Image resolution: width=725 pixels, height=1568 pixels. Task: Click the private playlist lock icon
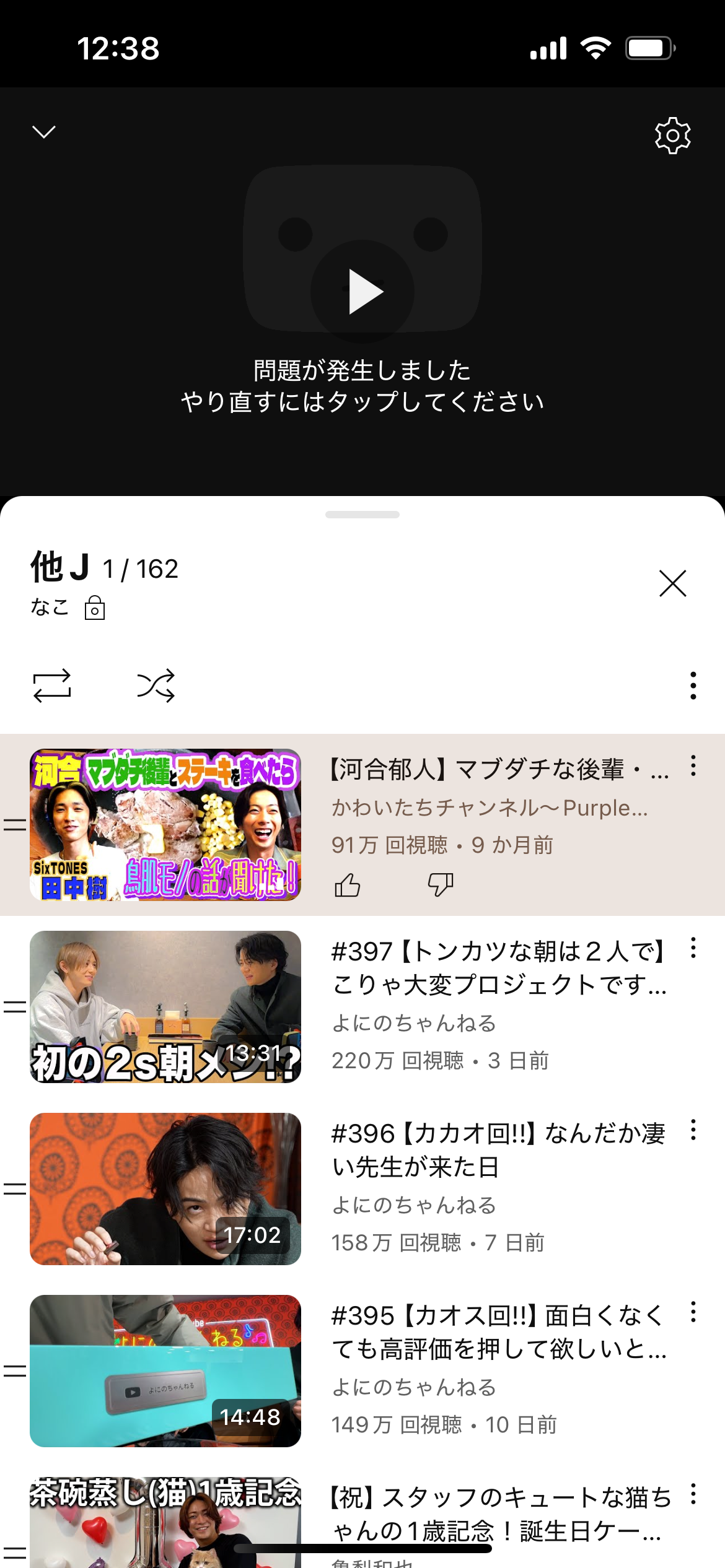pyautogui.click(x=94, y=609)
